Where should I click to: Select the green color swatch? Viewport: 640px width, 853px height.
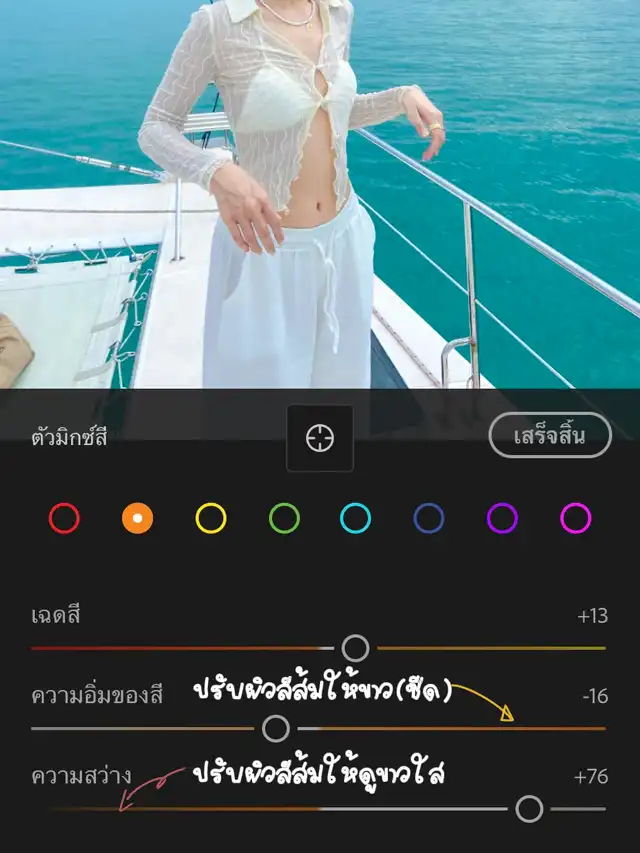click(284, 518)
